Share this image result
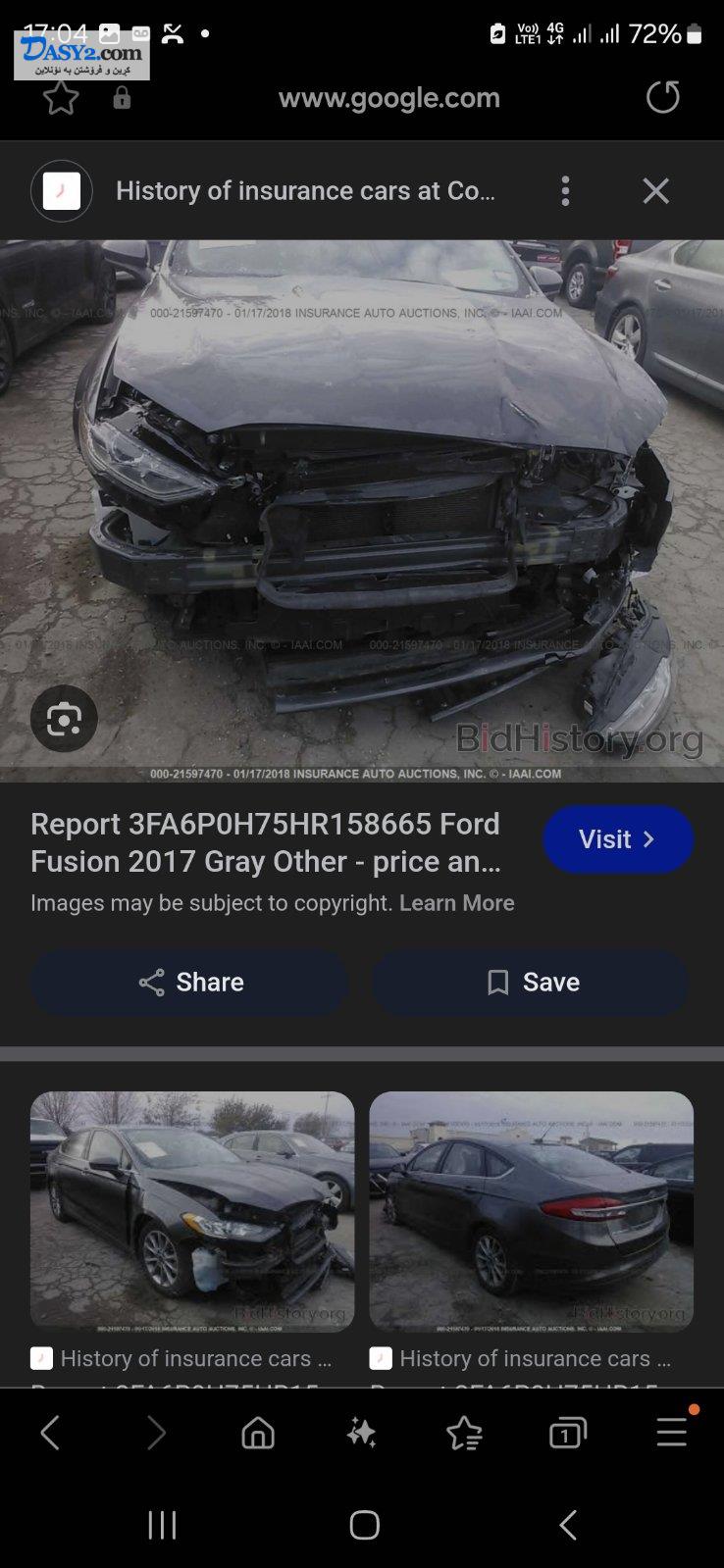This screenshot has height=1568, width=724. (x=189, y=983)
